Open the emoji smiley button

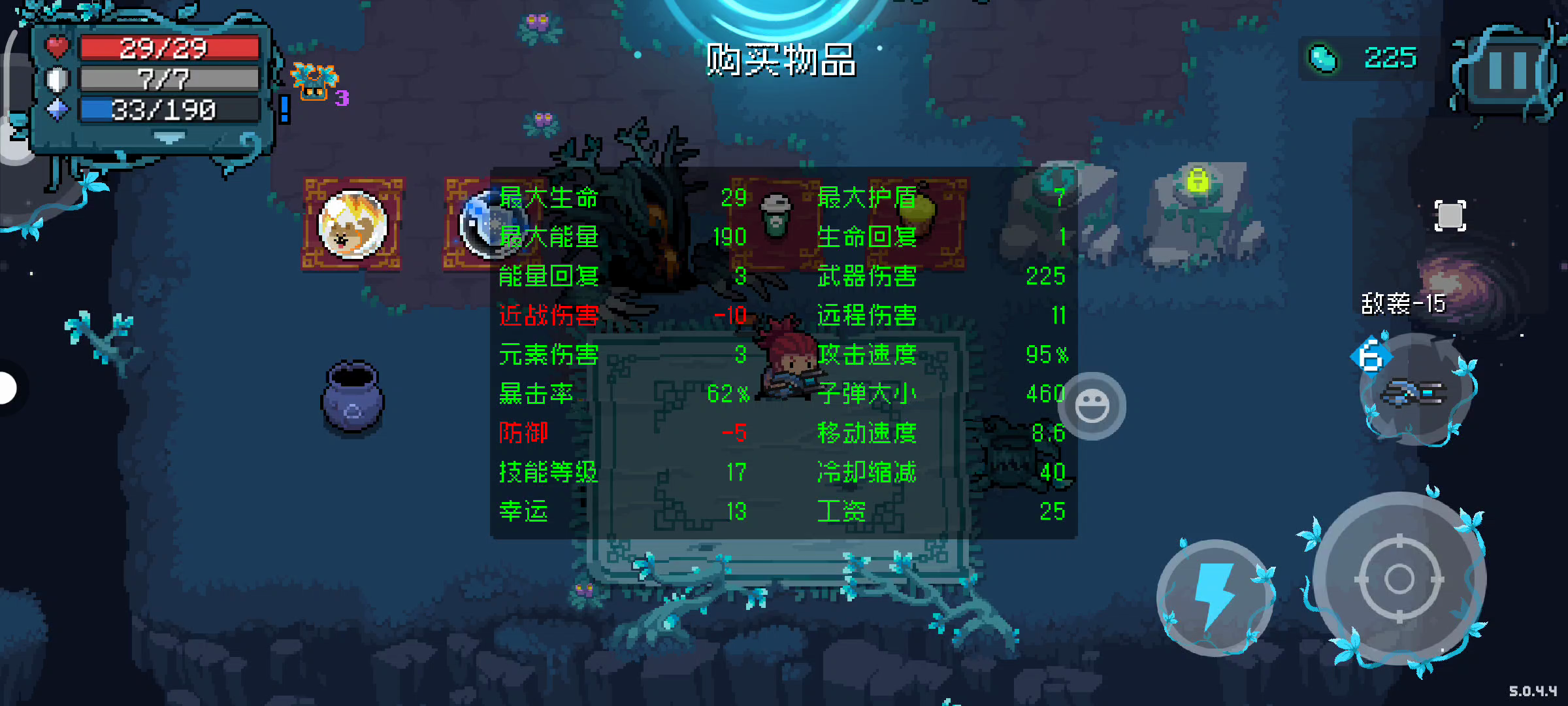pos(1092,406)
